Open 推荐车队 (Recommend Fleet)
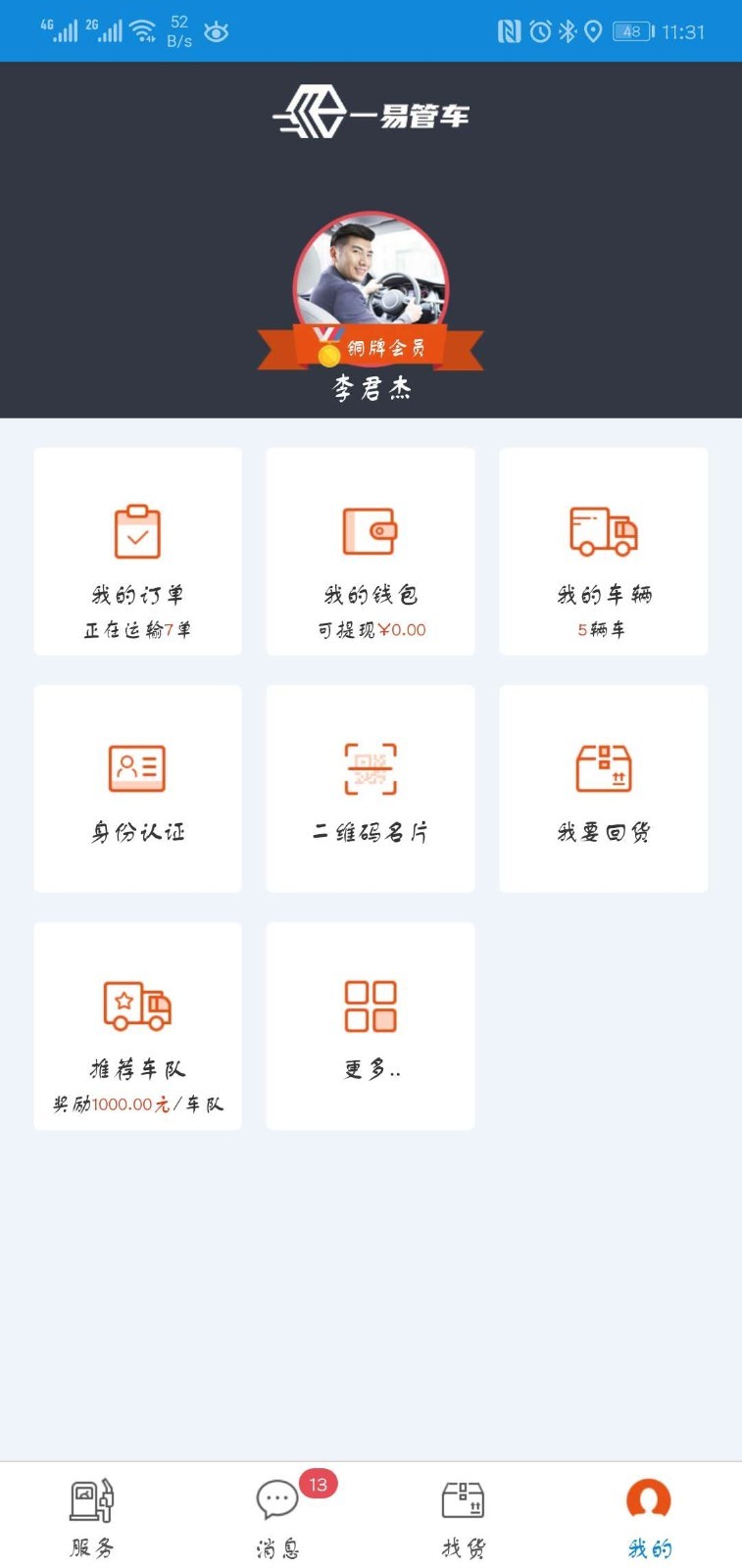The image size is (742, 1568). coord(137,1026)
